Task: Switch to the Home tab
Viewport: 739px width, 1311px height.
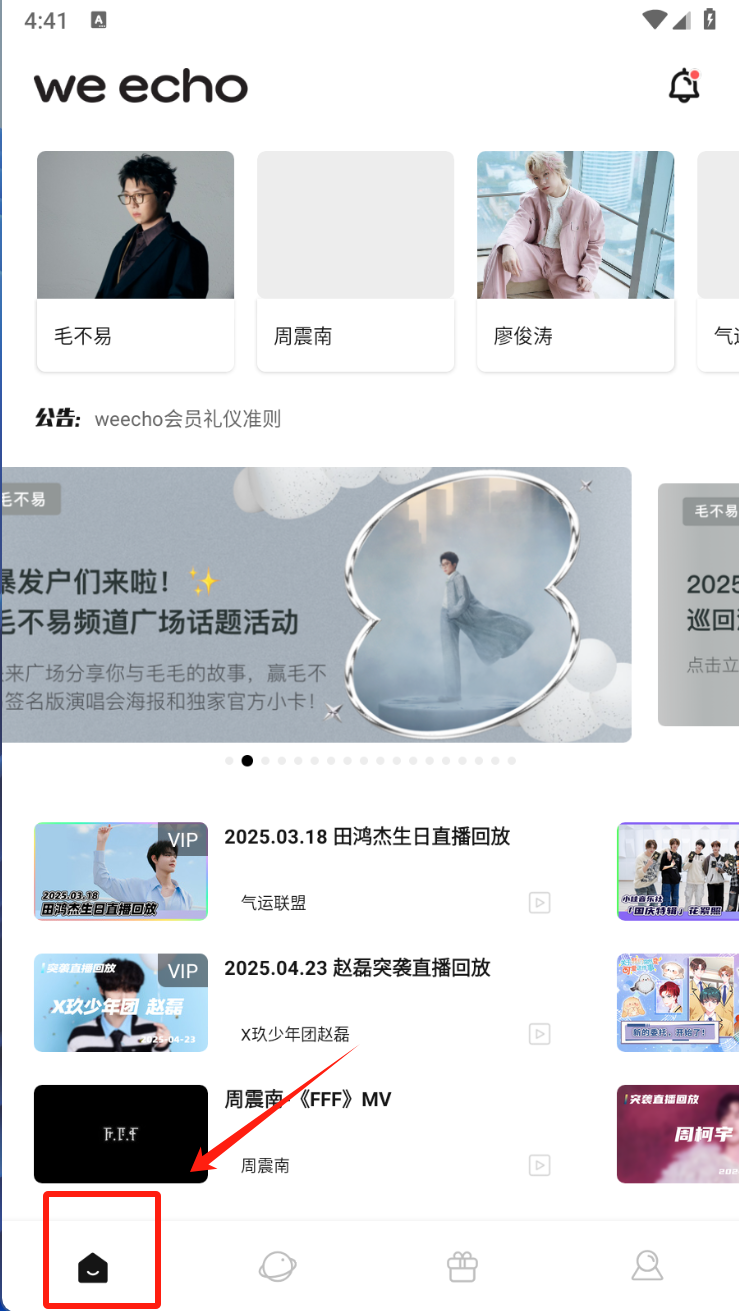Action: [93, 1268]
